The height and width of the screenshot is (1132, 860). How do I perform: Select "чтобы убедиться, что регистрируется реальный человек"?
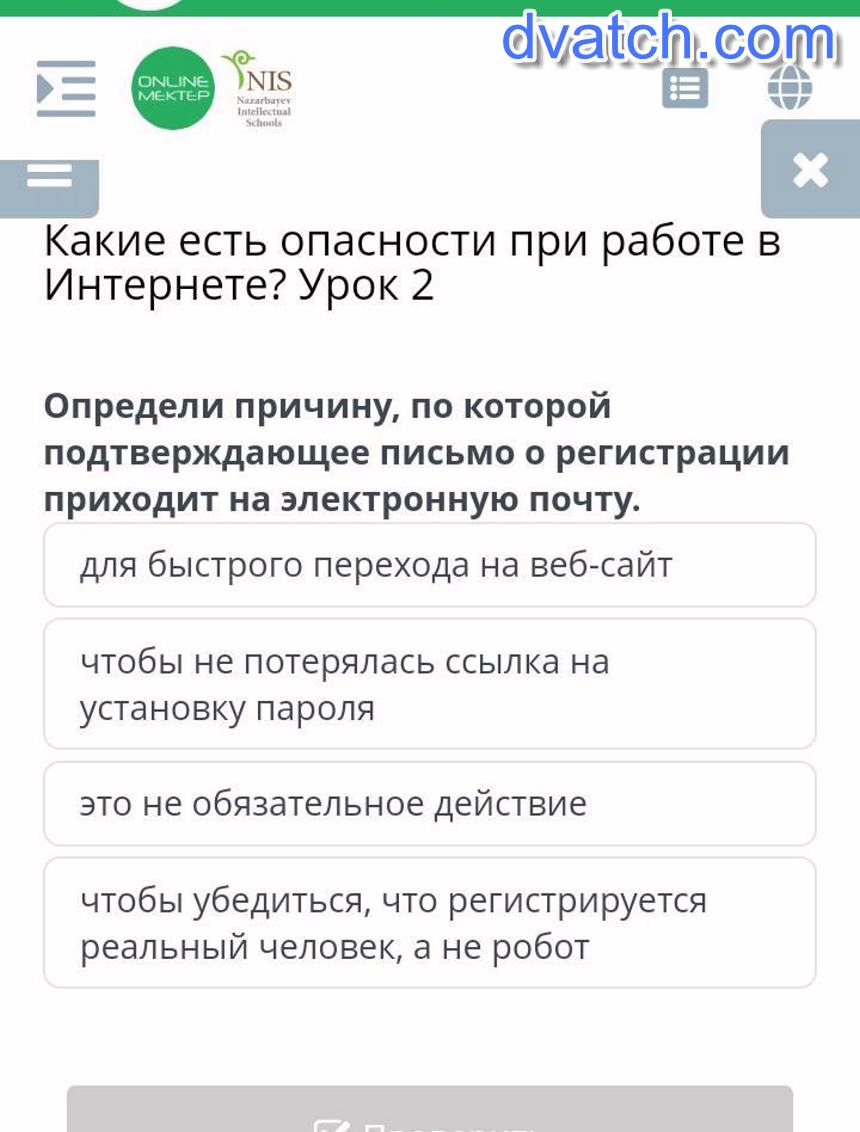(x=430, y=923)
